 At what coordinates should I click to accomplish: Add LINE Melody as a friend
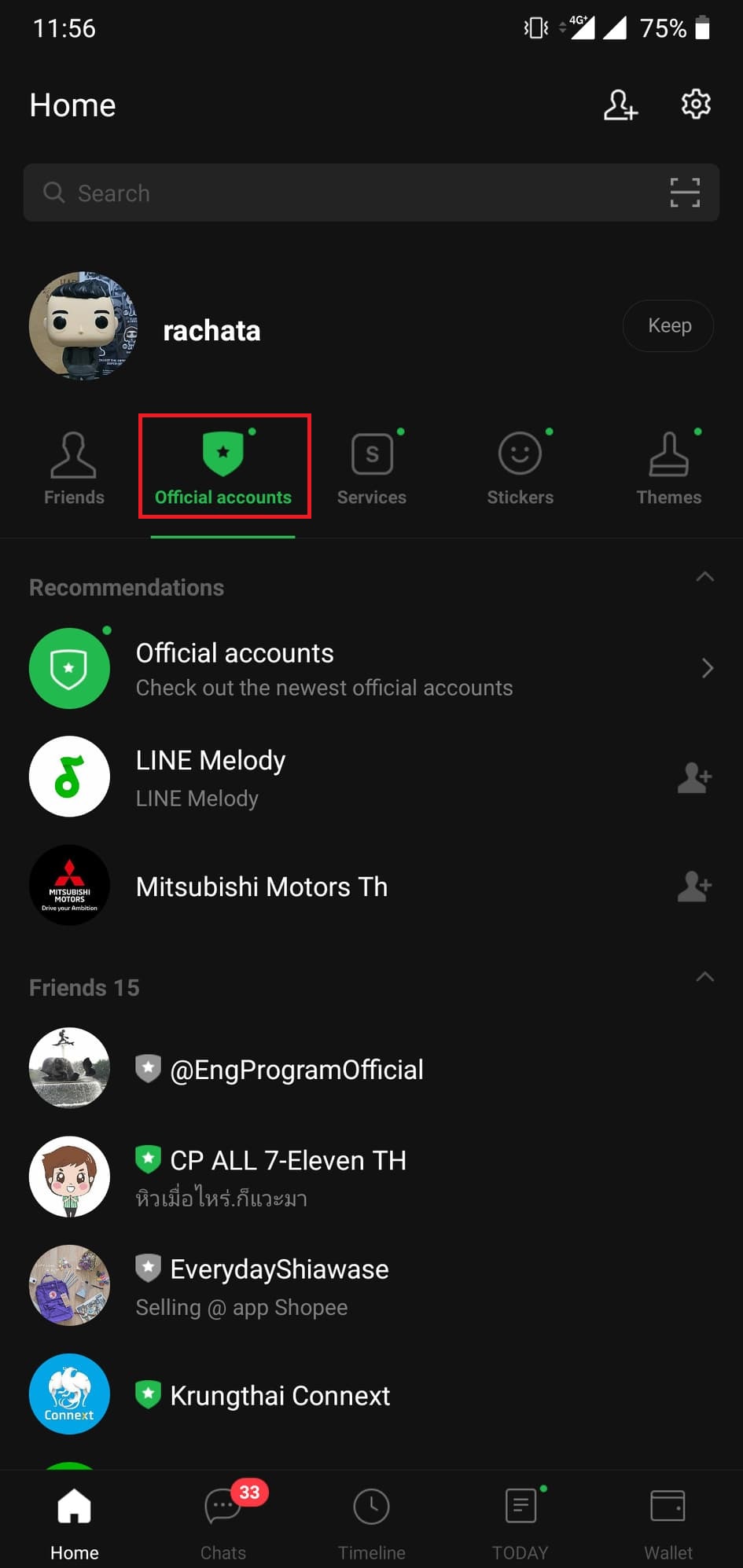[694, 777]
